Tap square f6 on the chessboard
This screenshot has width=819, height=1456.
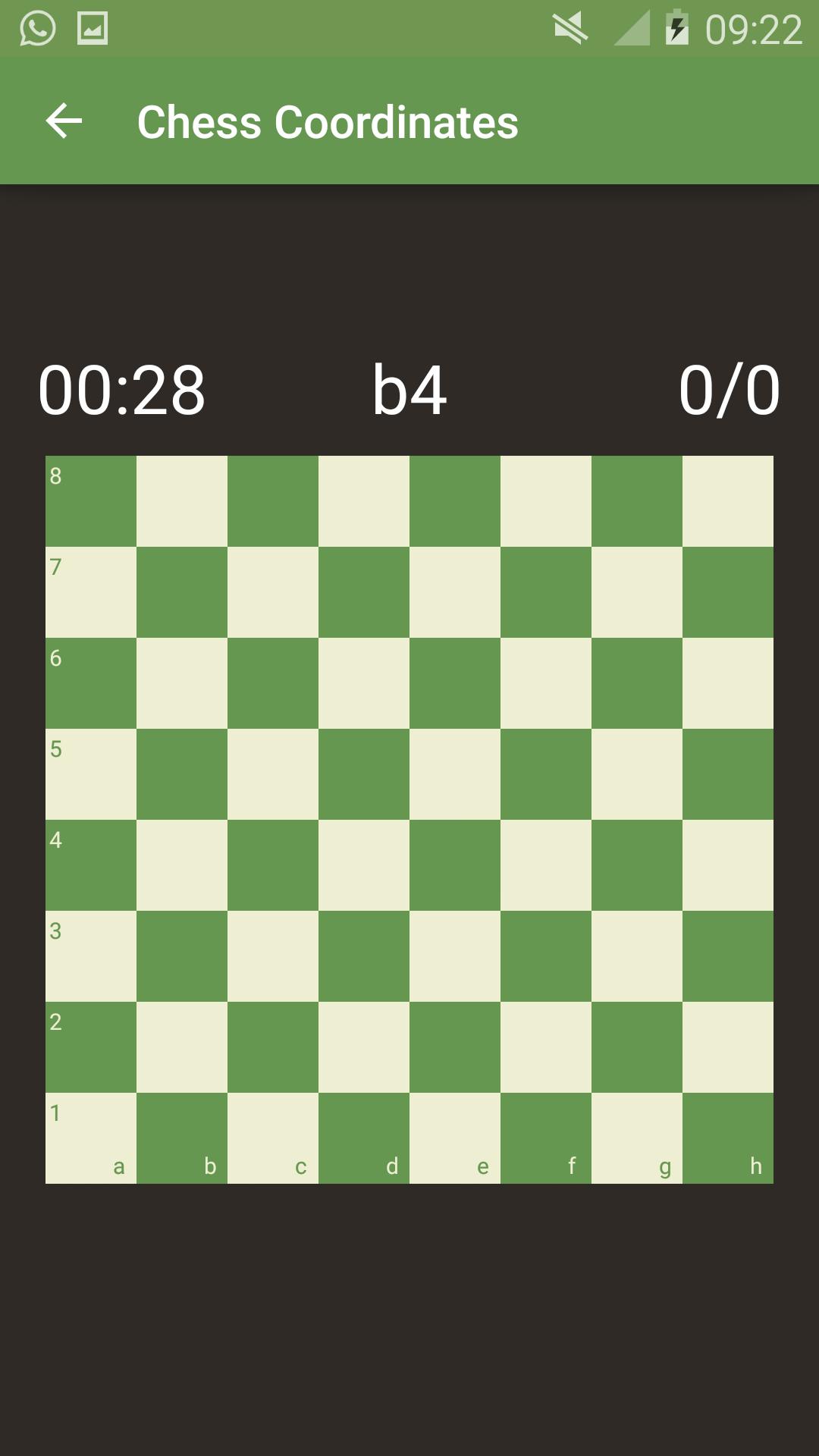coord(546,683)
